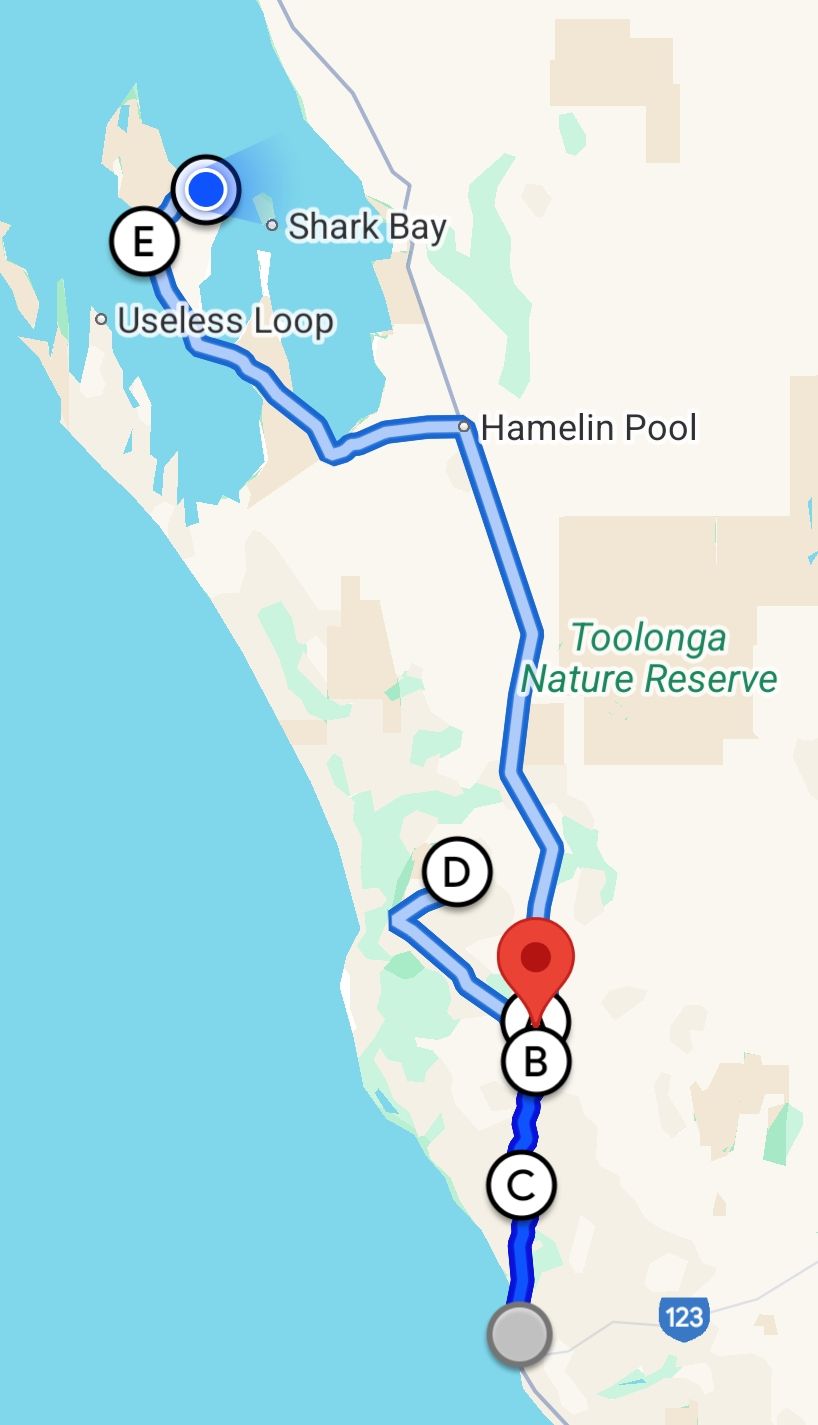Open the Shark Bay place label
Image resolution: width=818 pixels, height=1425 pixels.
pyautogui.click(x=366, y=227)
